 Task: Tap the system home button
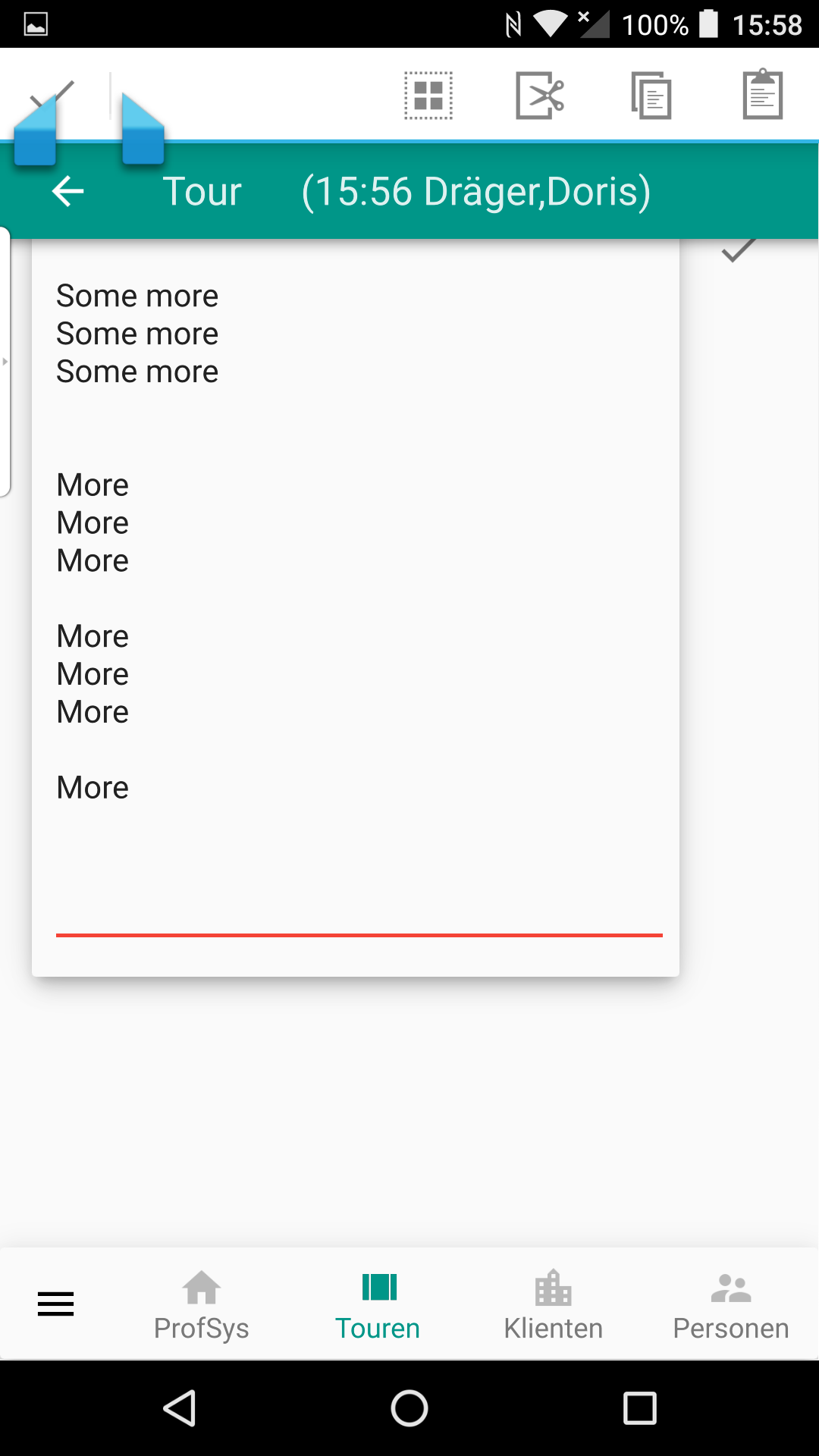coord(409,1409)
